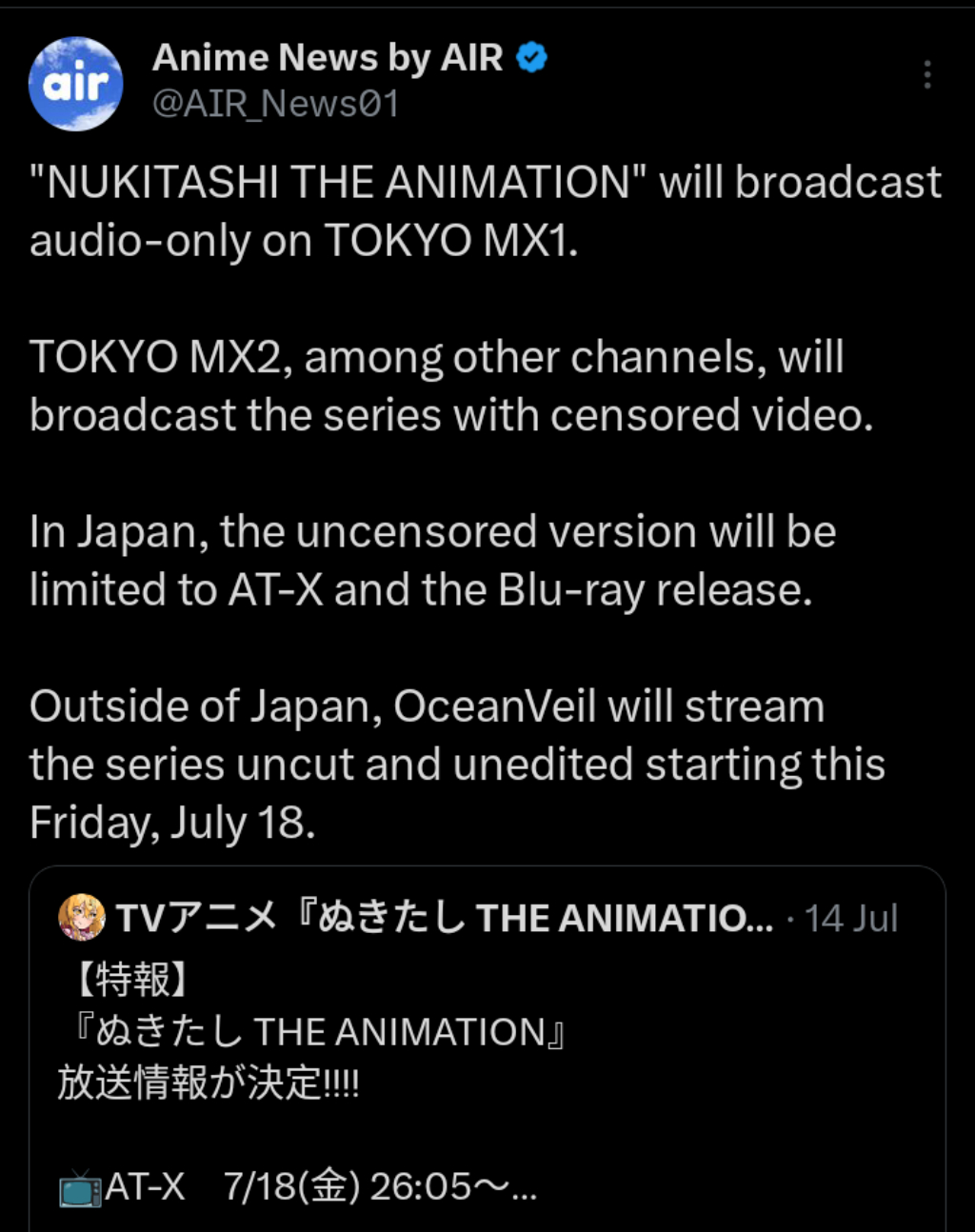Open the Anime News by AIR profile picture

click(76, 84)
